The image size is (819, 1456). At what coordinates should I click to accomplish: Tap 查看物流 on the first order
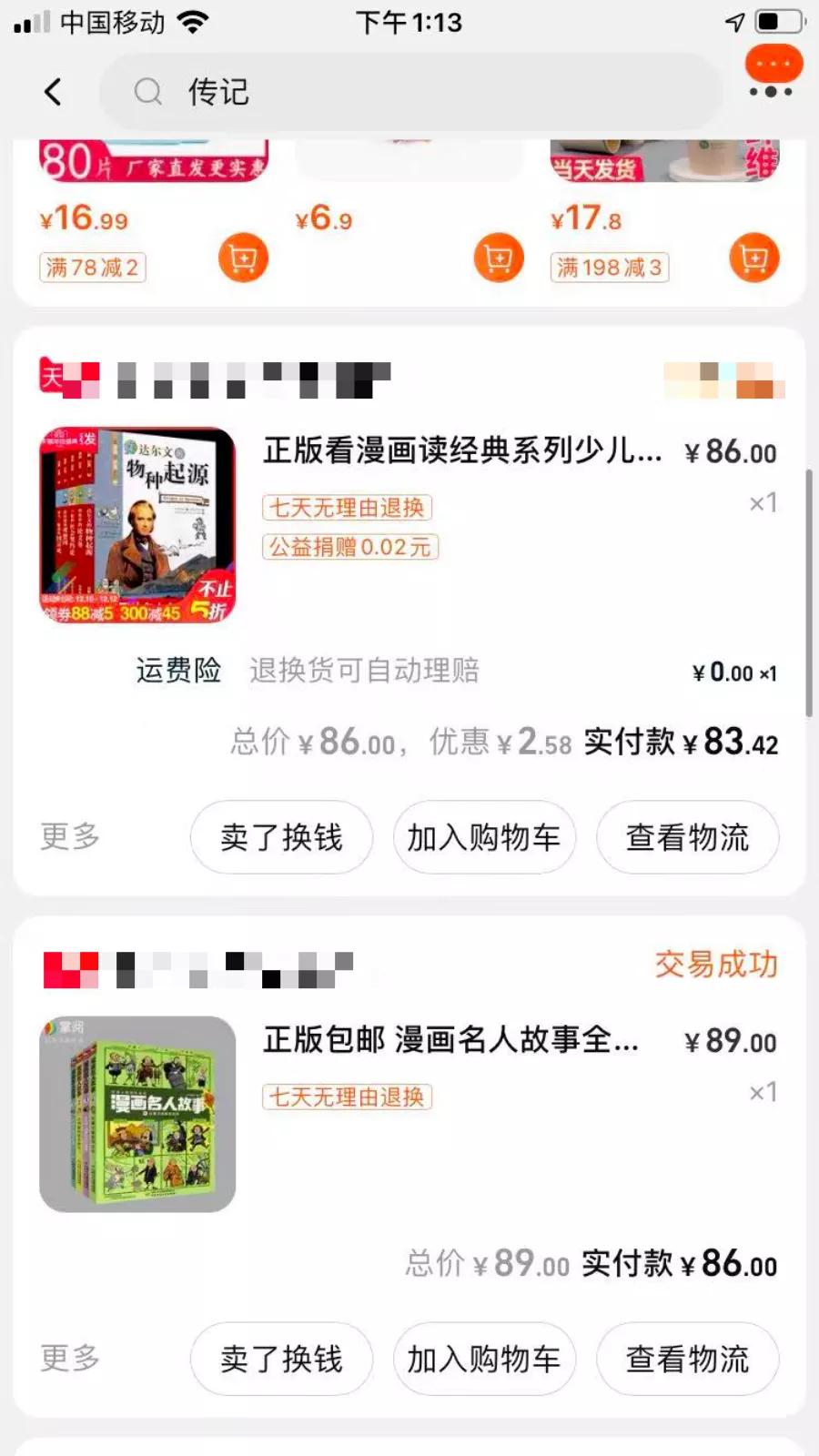[x=687, y=837]
